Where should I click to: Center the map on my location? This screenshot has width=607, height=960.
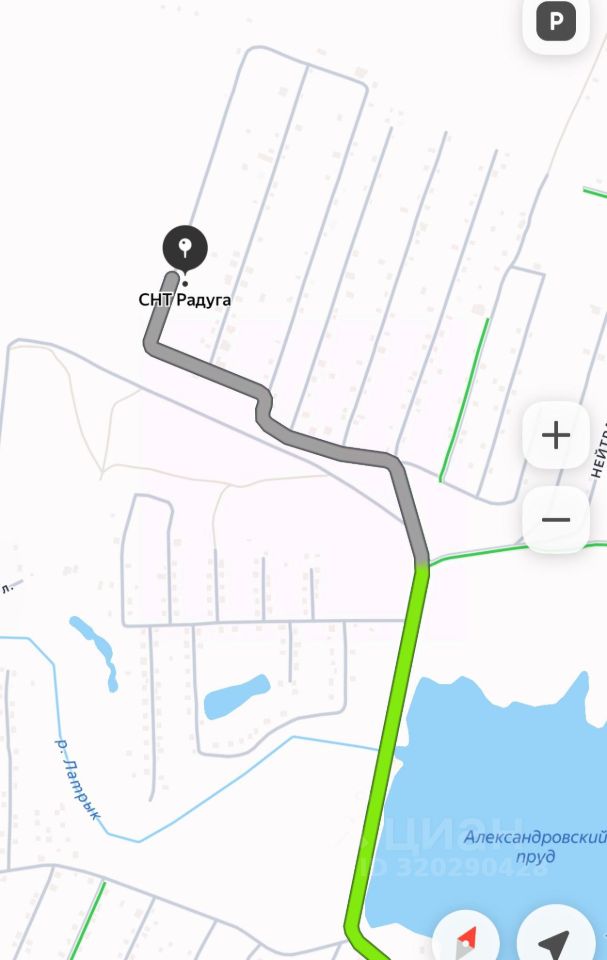pos(554,940)
